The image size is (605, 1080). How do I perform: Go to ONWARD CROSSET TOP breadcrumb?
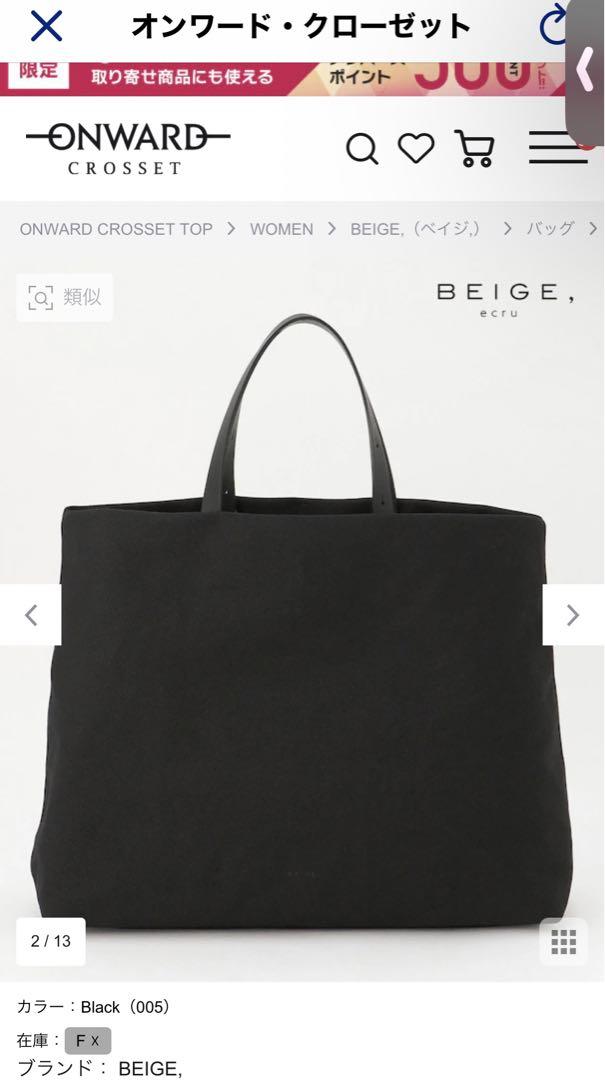116,229
